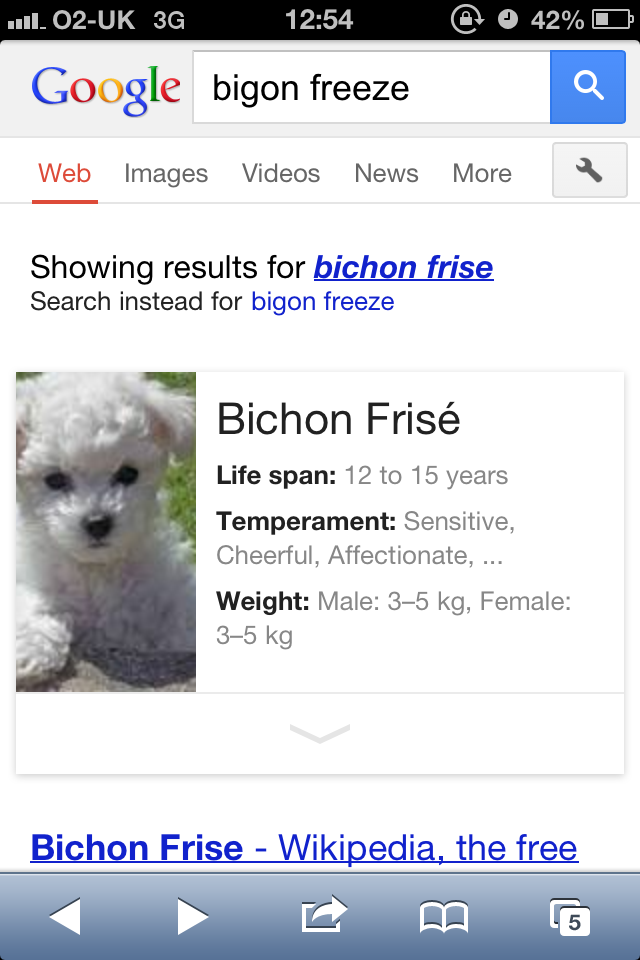Go back to the previous page

[x=65, y=916]
